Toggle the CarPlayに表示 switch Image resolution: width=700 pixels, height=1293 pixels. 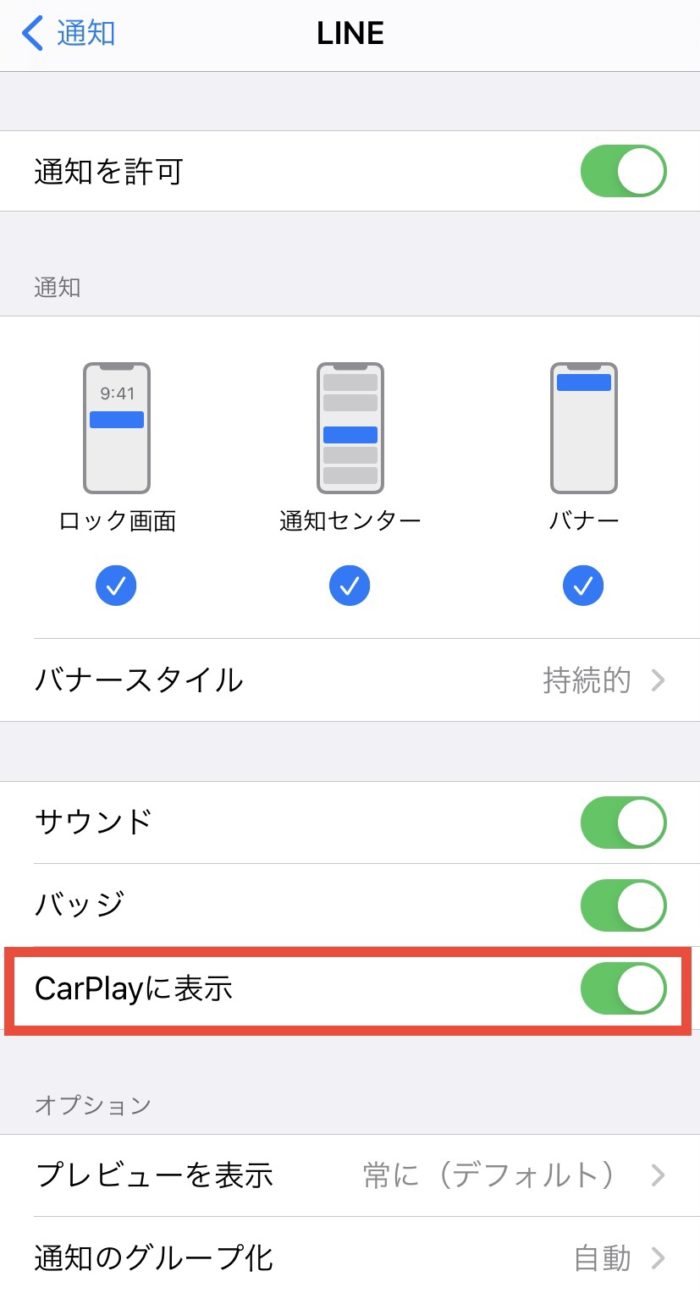click(623, 988)
